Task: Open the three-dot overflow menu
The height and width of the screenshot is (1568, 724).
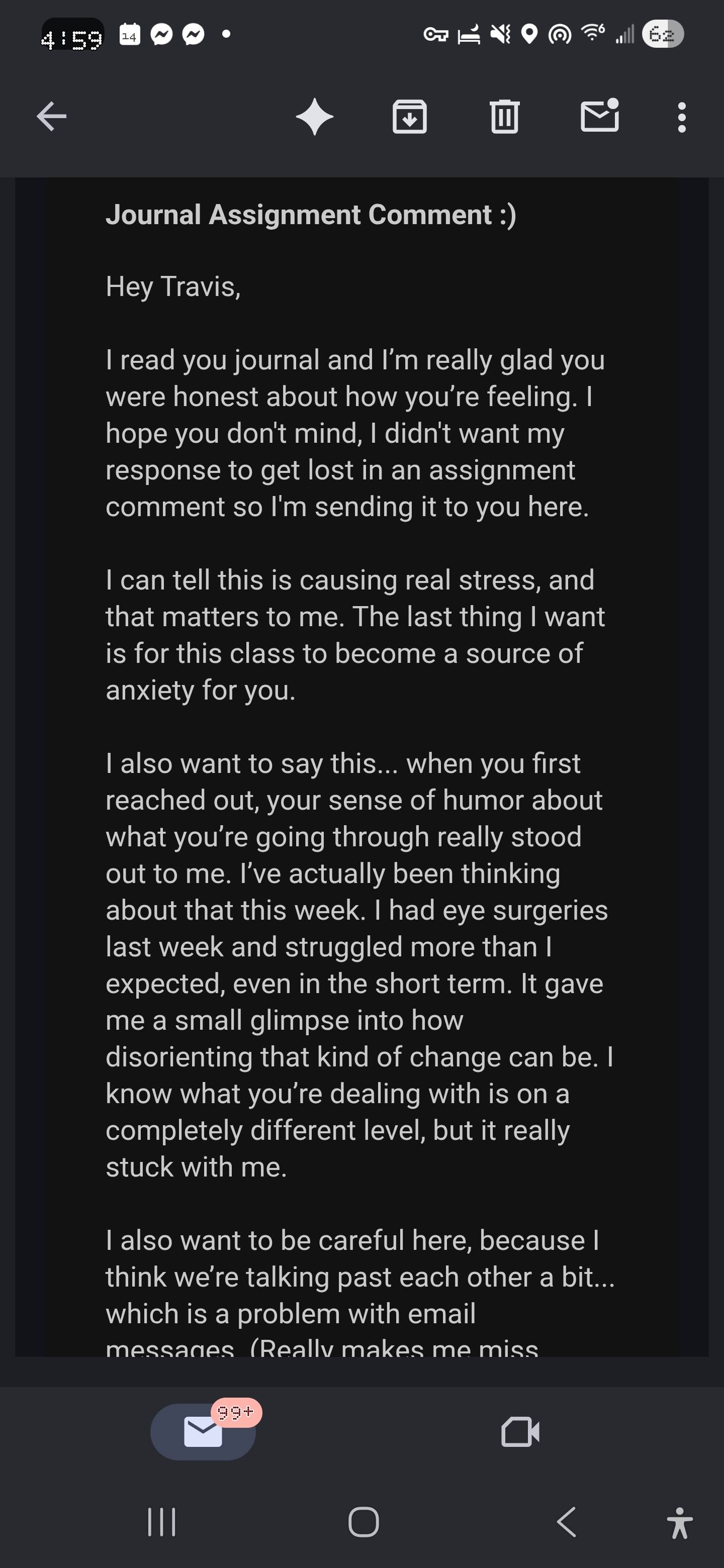Action: click(682, 117)
